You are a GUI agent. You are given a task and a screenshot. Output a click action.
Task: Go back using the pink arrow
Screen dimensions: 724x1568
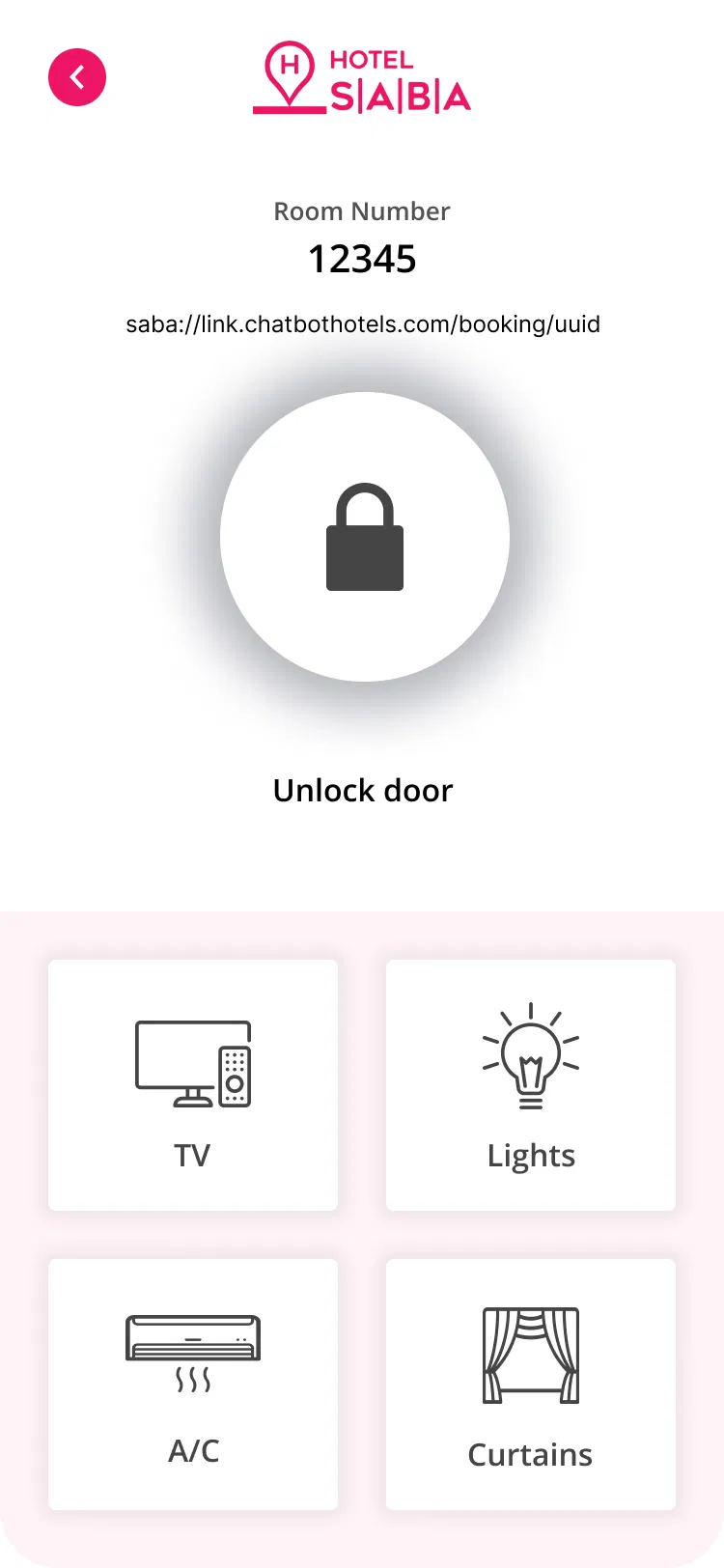coord(77,77)
